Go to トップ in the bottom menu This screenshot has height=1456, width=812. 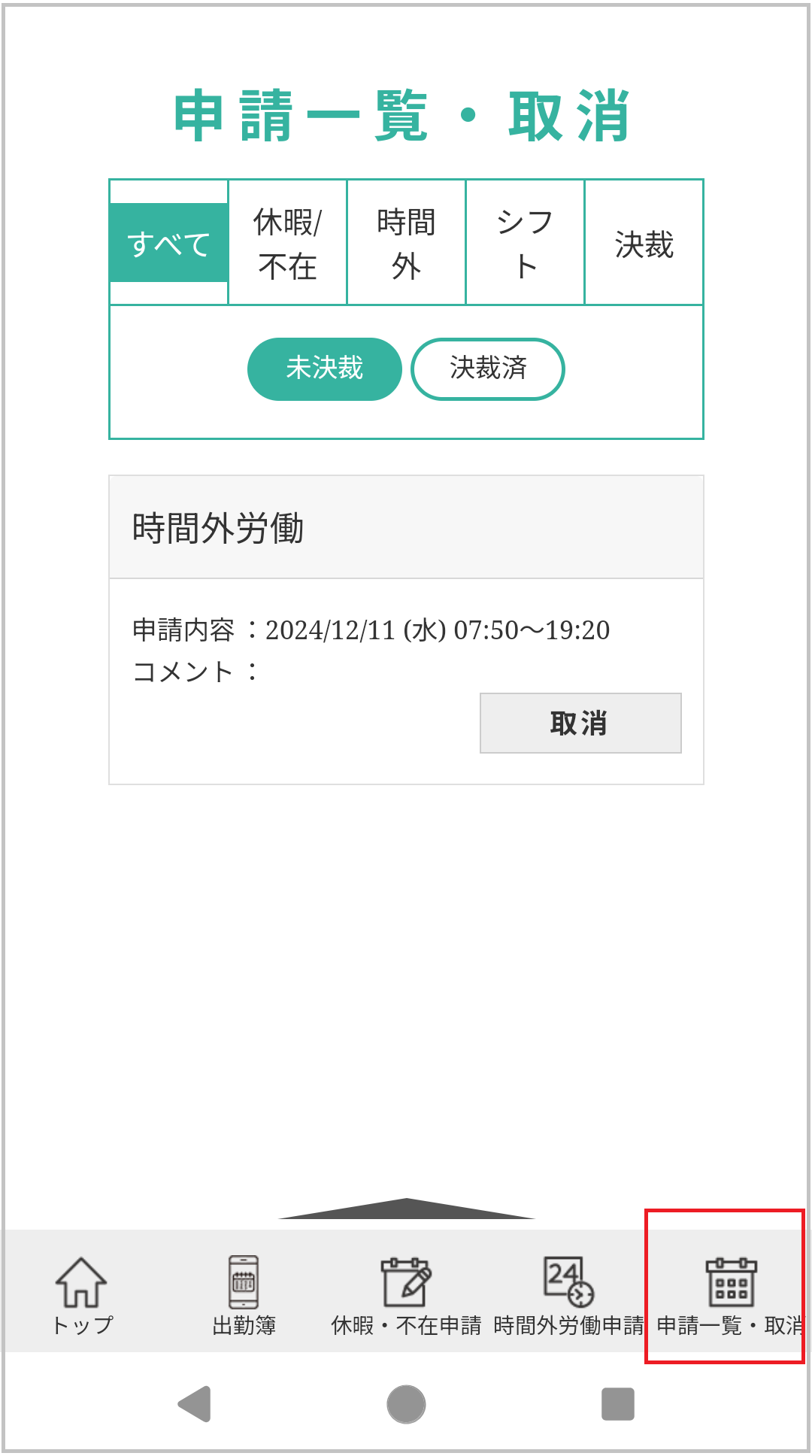pos(81,1295)
